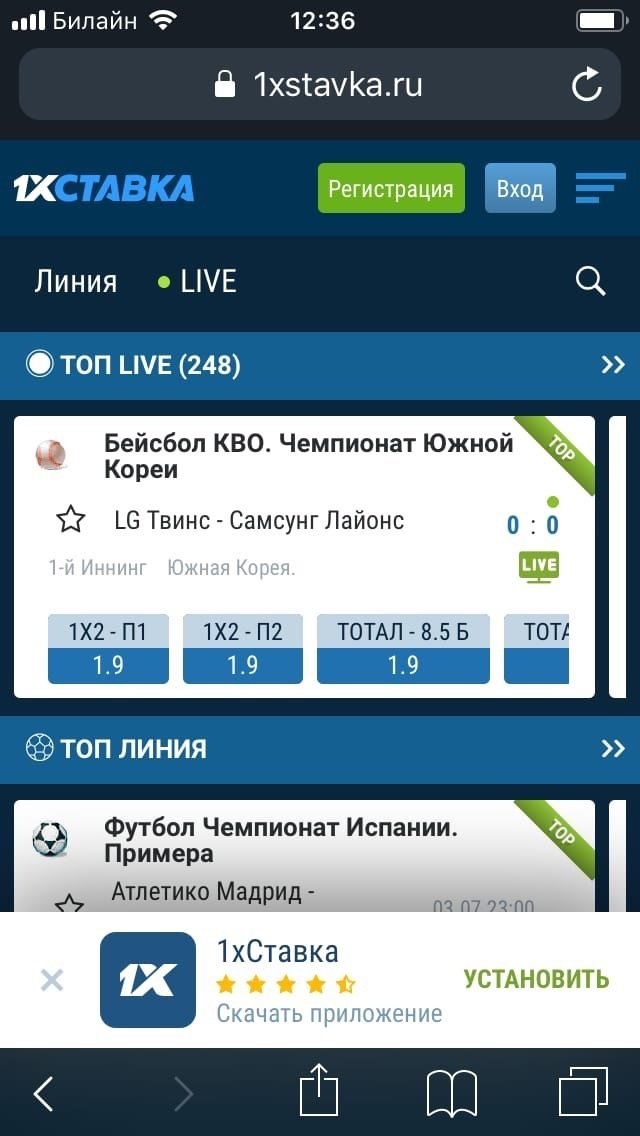The height and width of the screenshot is (1136, 640).
Task: Open the Вход login button
Action: pyautogui.click(x=520, y=188)
